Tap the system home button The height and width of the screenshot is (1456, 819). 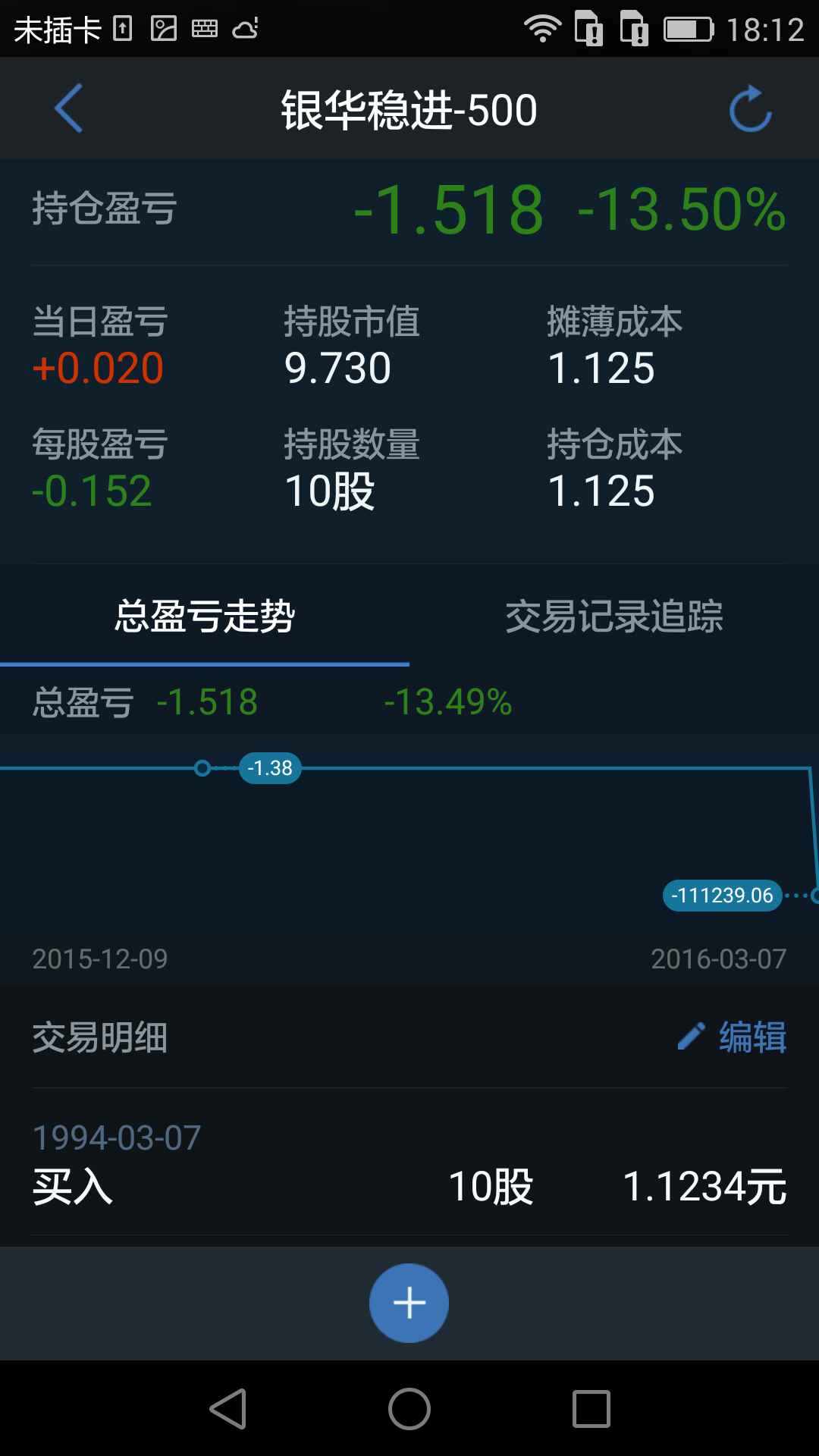tap(409, 1409)
